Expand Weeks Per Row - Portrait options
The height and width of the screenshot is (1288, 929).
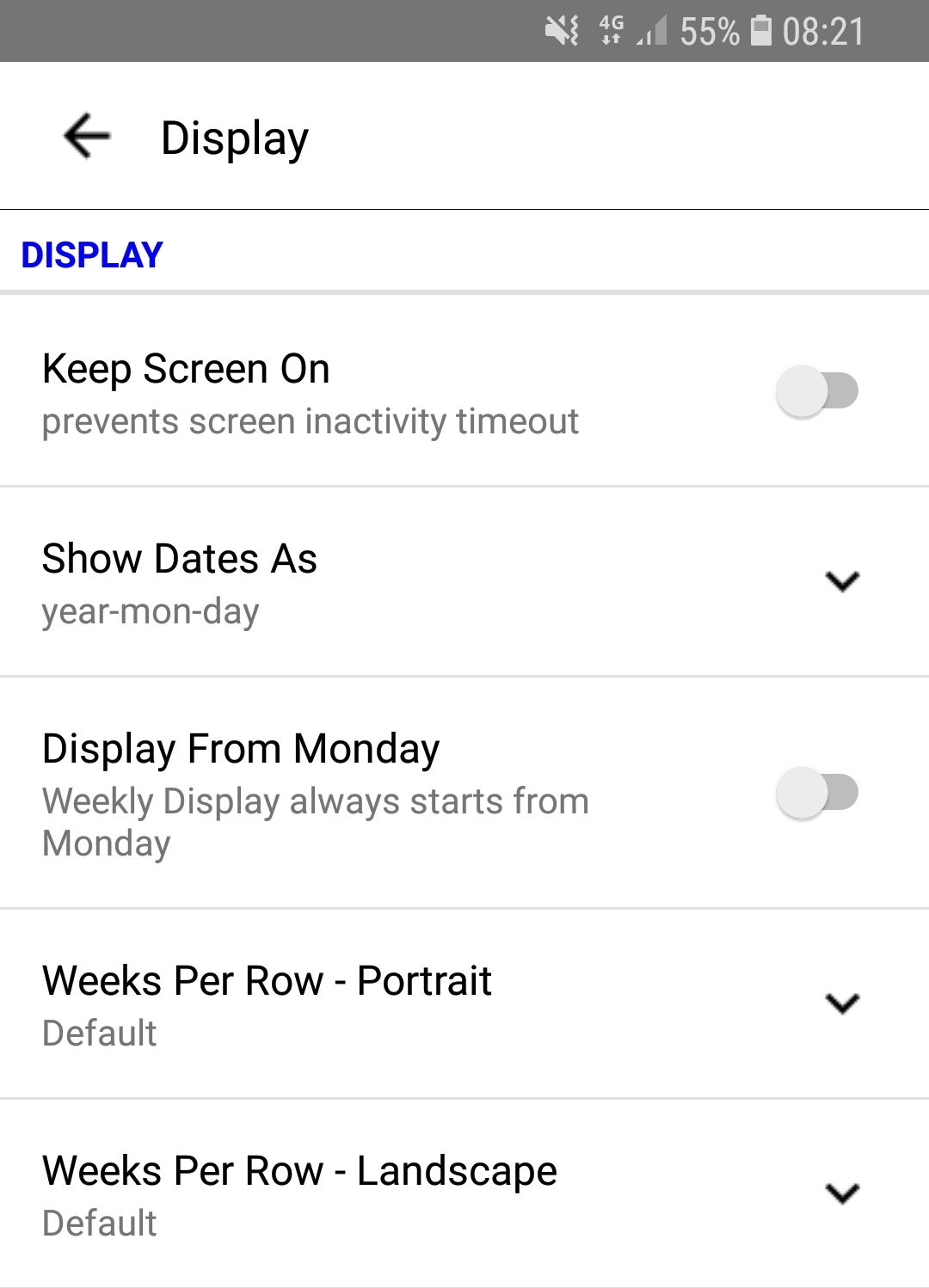[x=842, y=1003]
